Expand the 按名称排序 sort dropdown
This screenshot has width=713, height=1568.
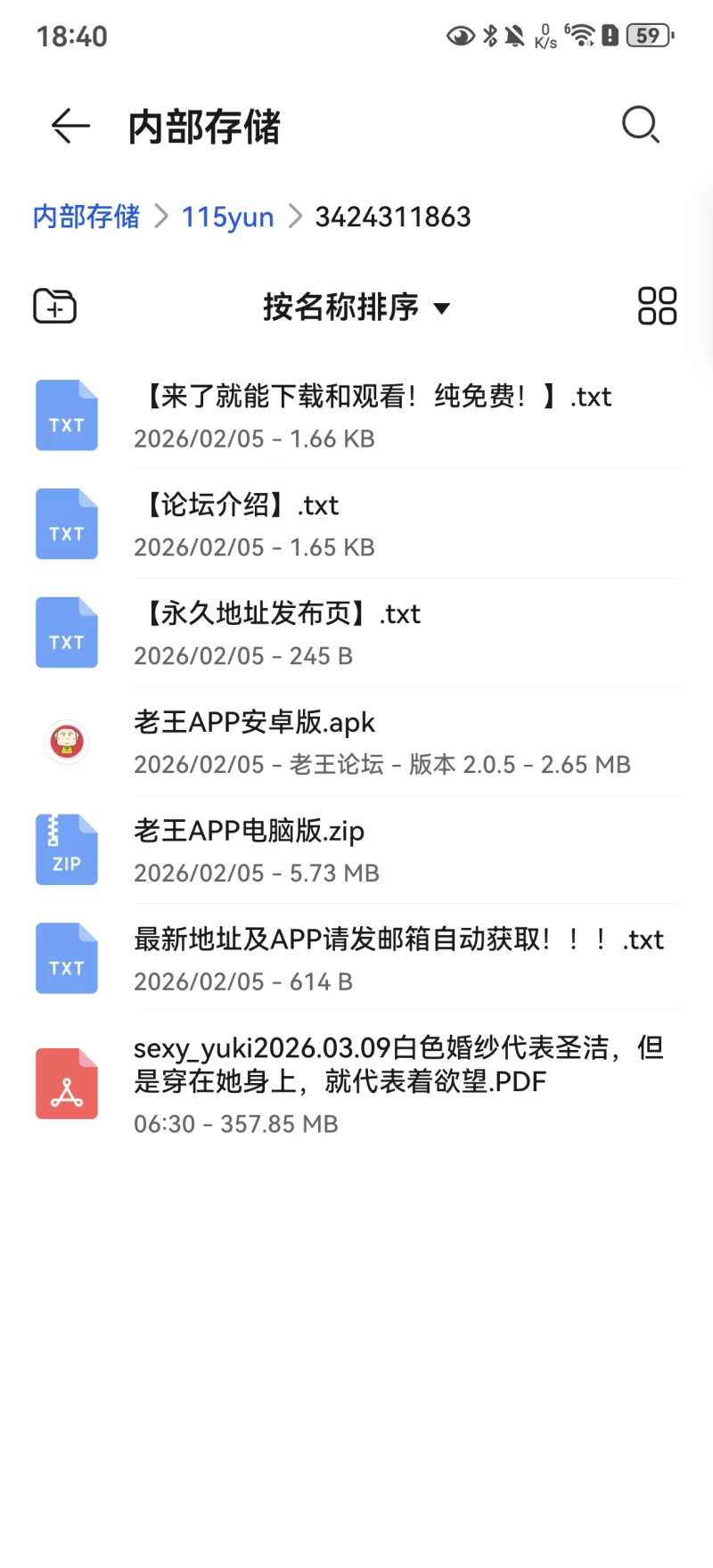tap(356, 308)
